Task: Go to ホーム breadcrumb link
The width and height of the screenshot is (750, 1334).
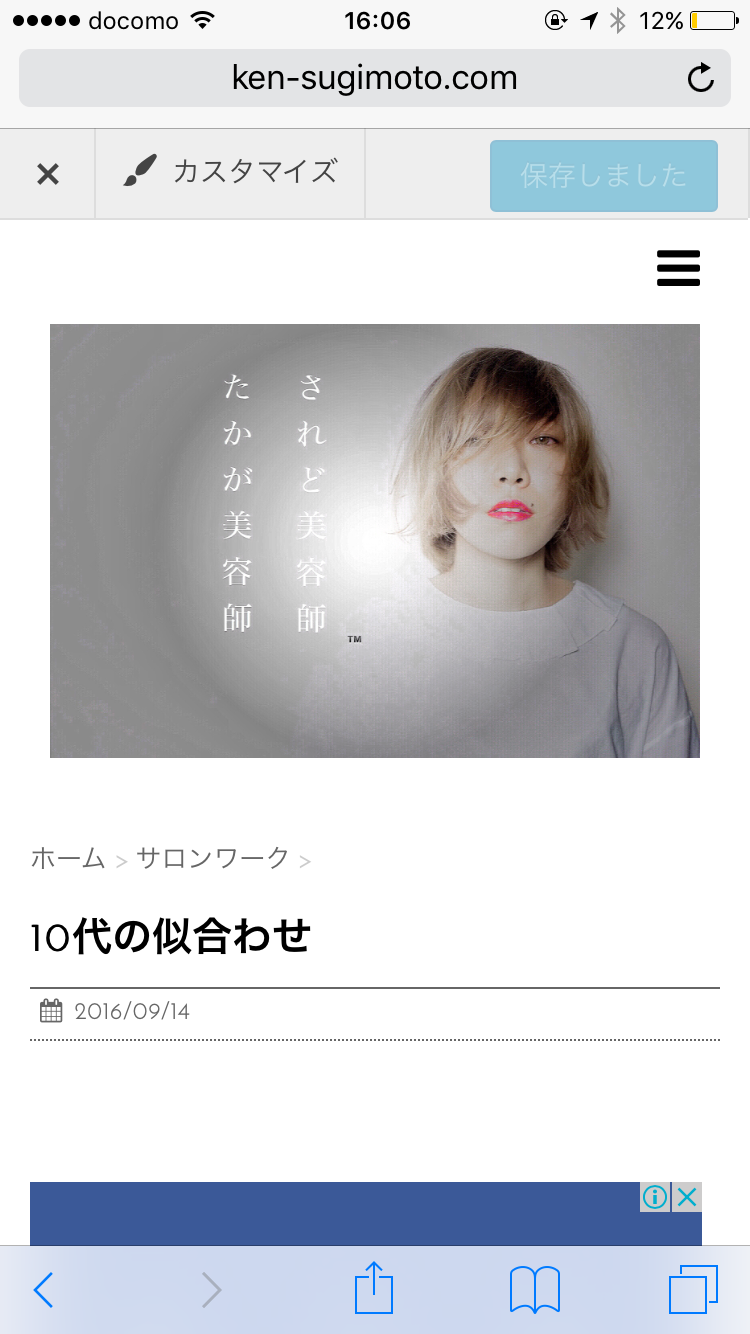Action: click(x=67, y=858)
